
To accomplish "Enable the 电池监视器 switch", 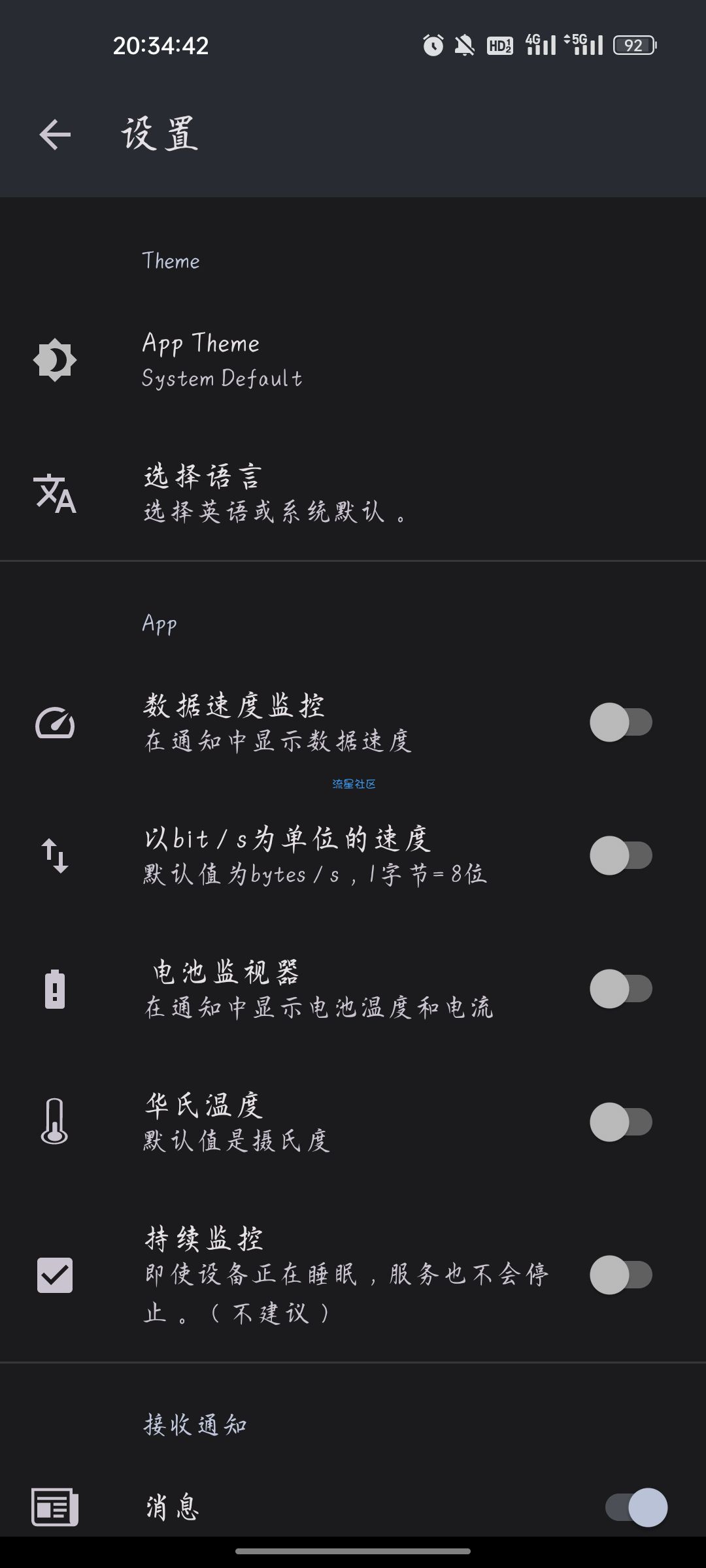I will pyautogui.click(x=621, y=989).
